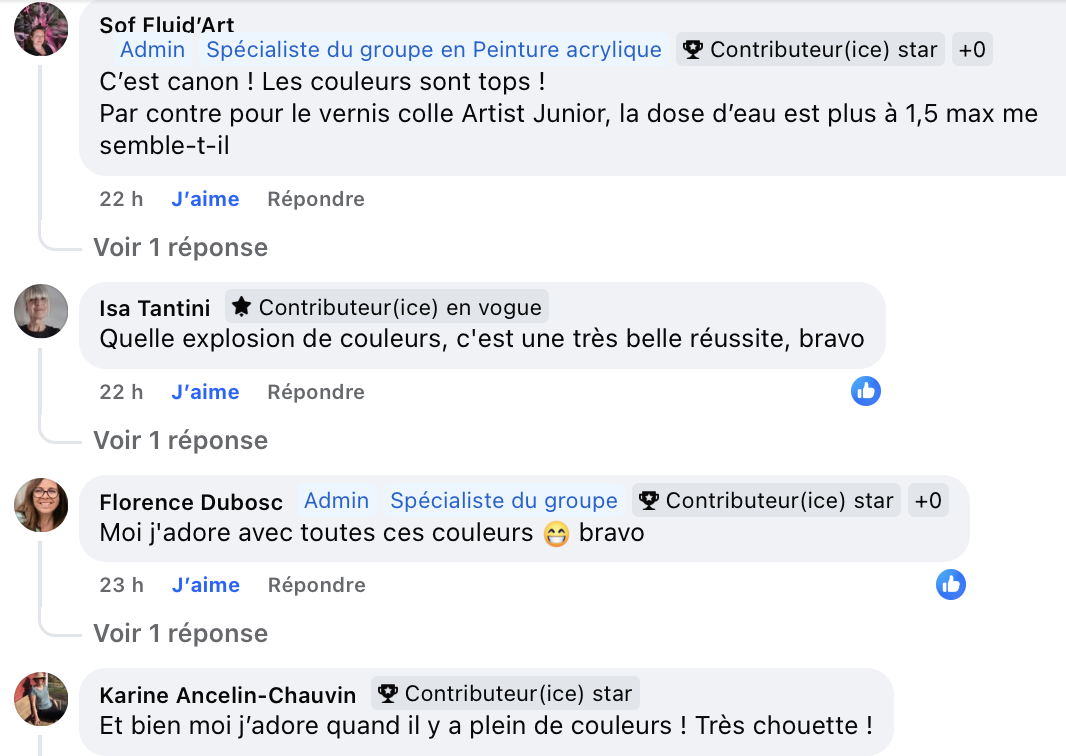Like Florence Dubosc's comment
The height and width of the screenshot is (756, 1066).
click(x=205, y=585)
